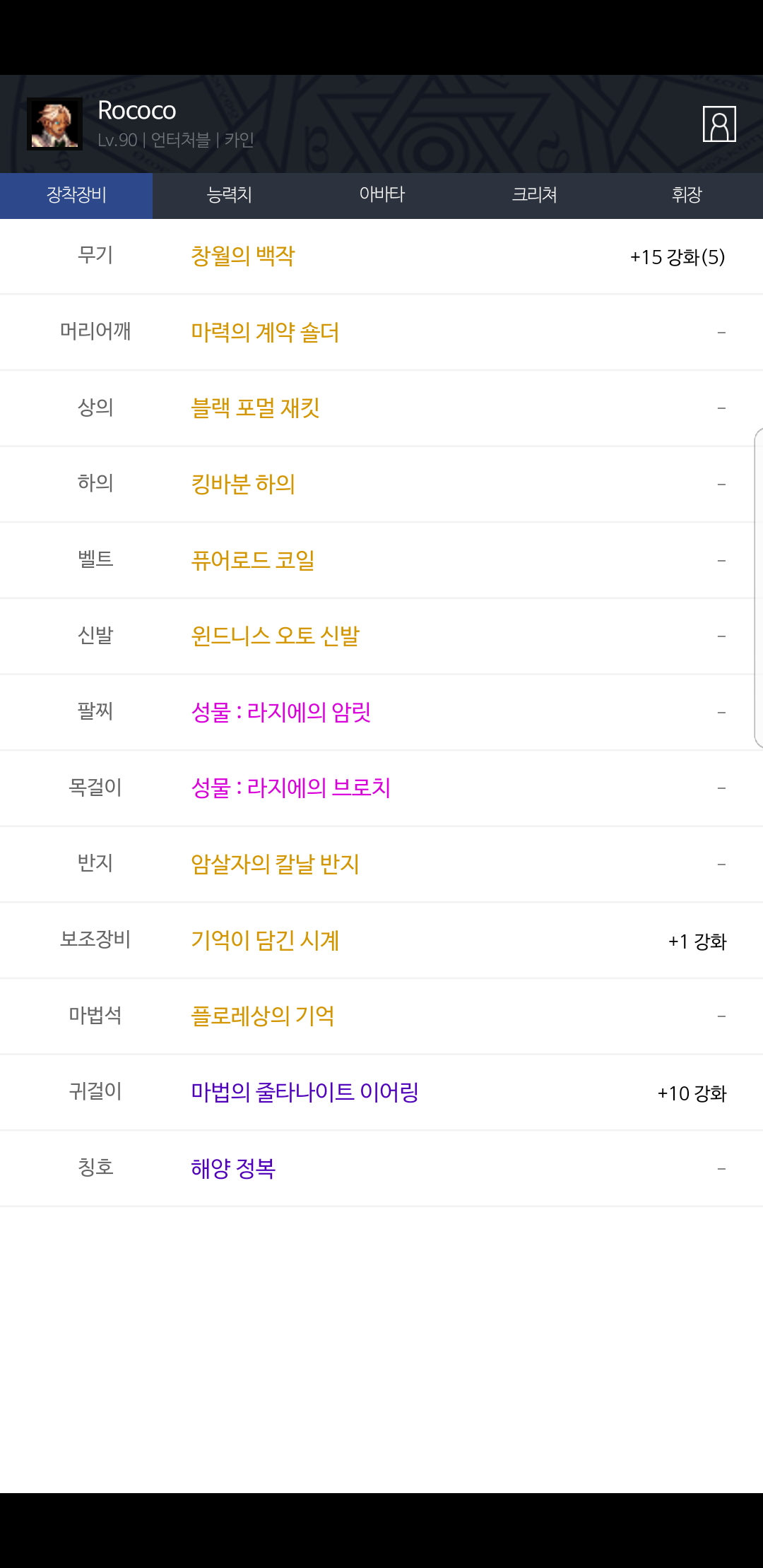
Task: Open weapon item 창월의 백작
Action: tap(242, 256)
